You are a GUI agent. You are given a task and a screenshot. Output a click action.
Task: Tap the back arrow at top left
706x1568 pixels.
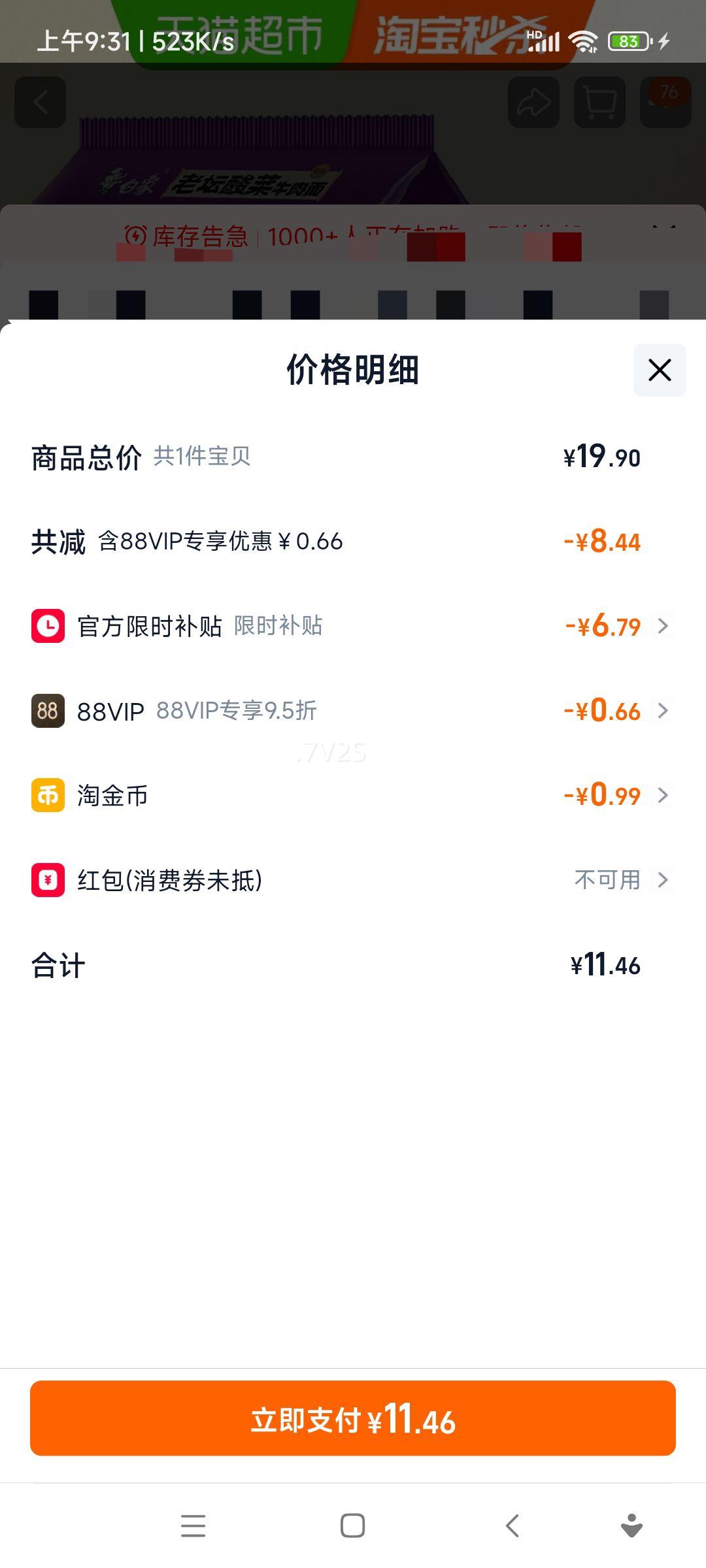coord(41,103)
